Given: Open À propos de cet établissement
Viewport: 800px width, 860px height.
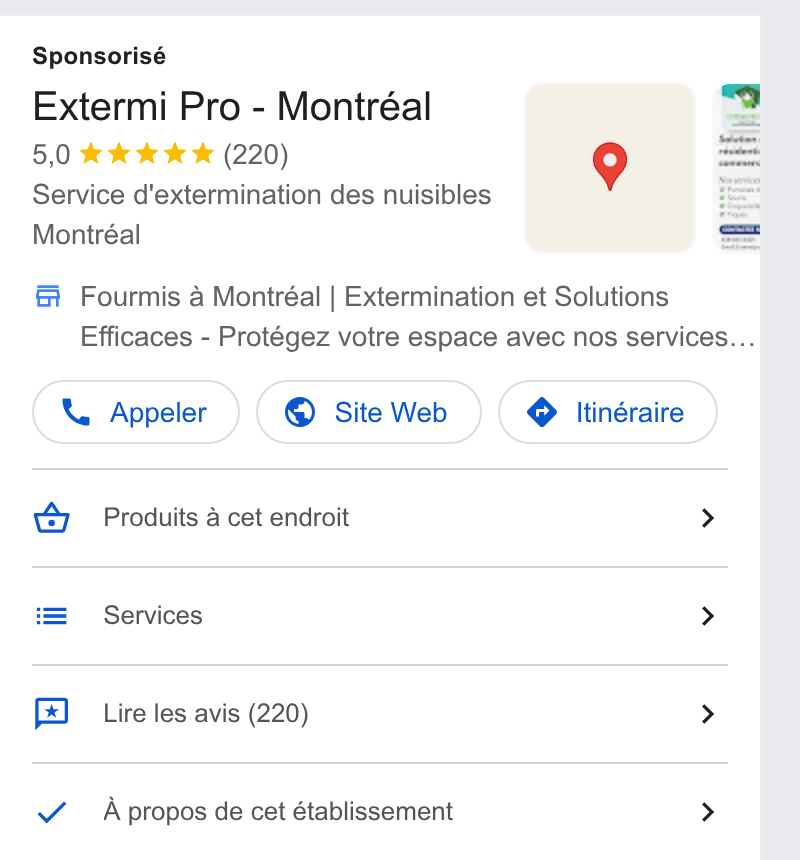Looking at the screenshot, I should (380, 812).
